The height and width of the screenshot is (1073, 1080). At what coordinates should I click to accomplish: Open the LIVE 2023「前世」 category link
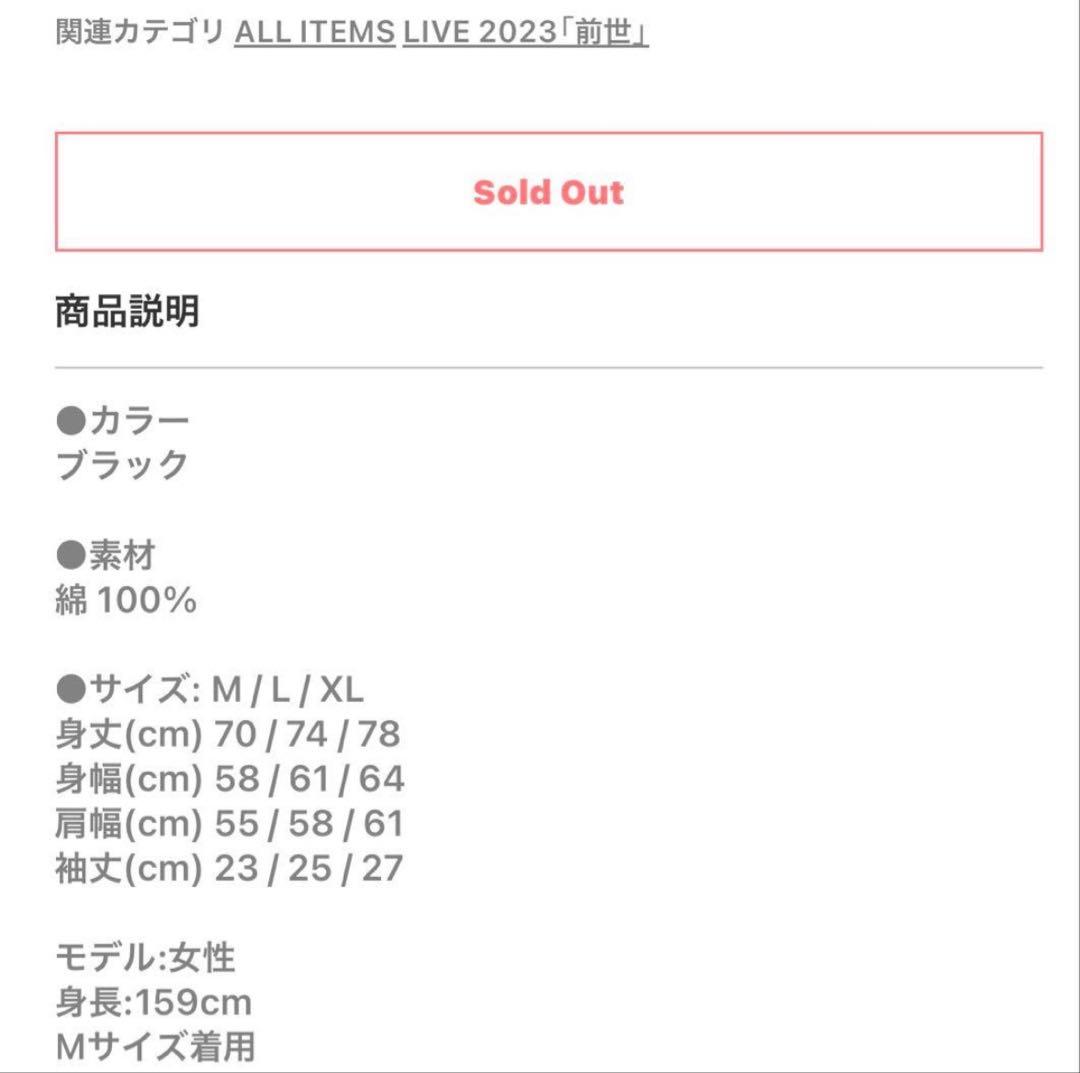coord(526,33)
